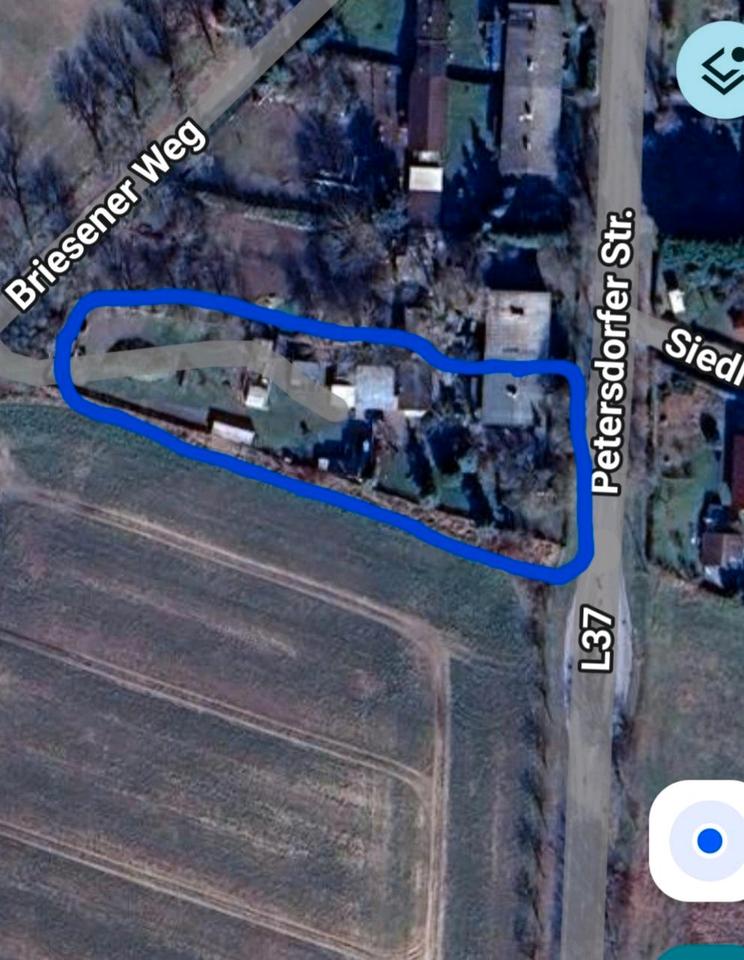Center map on my current location
This screenshot has width=744, height=960.
[x=708, y=841]
